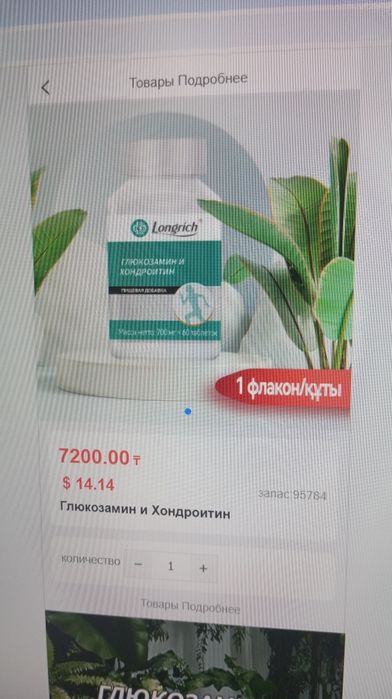Decrease quantity with the minus button
Screen dimensions: 392x699
click(139, 565)
